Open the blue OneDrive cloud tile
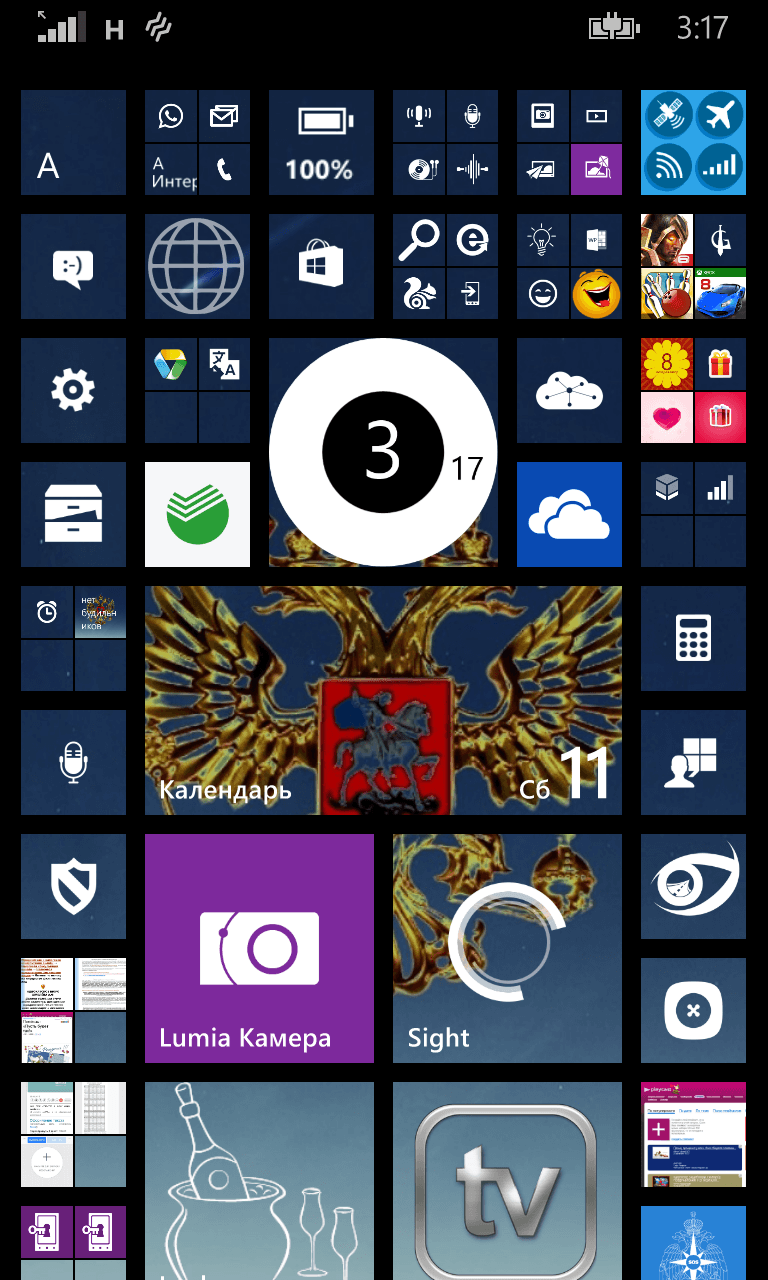 (x=569, y=514)
